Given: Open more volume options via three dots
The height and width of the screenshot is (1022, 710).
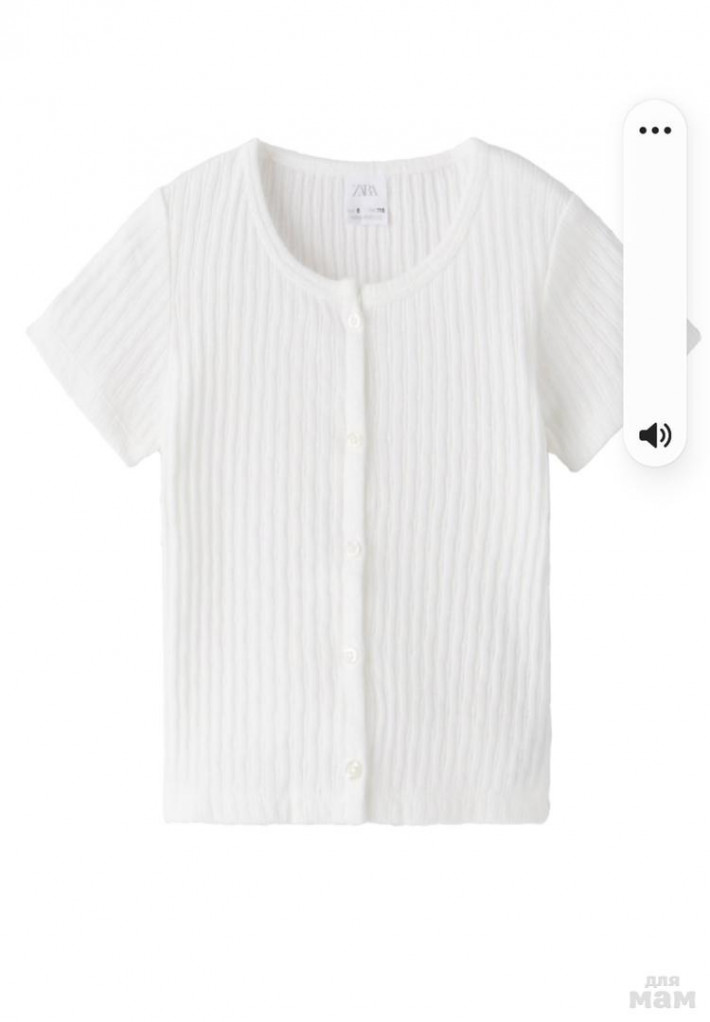Looking at the screenshot, I should click(655, 130).
